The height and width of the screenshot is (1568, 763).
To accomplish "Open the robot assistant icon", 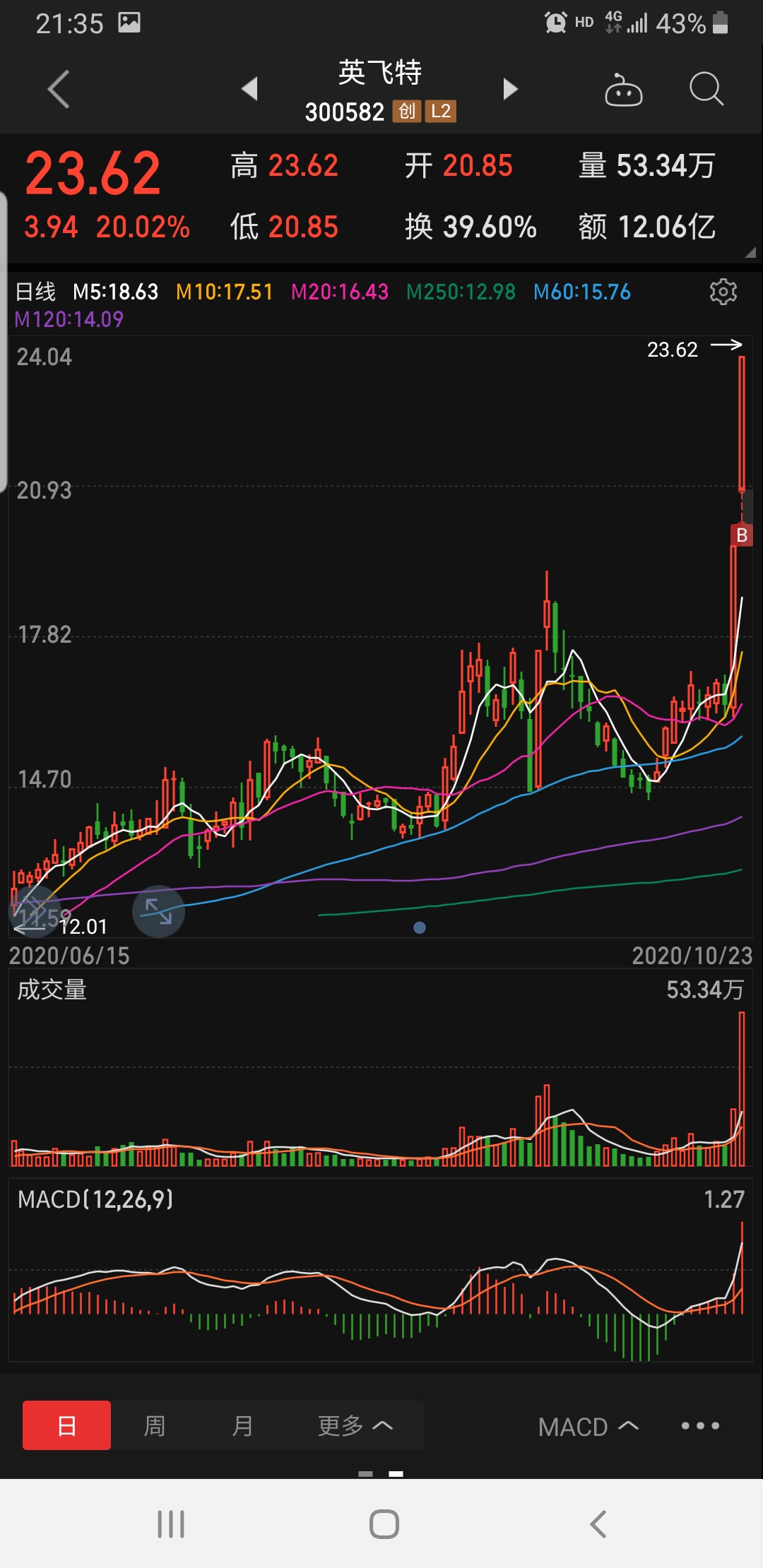I will [x=623, y=90].
